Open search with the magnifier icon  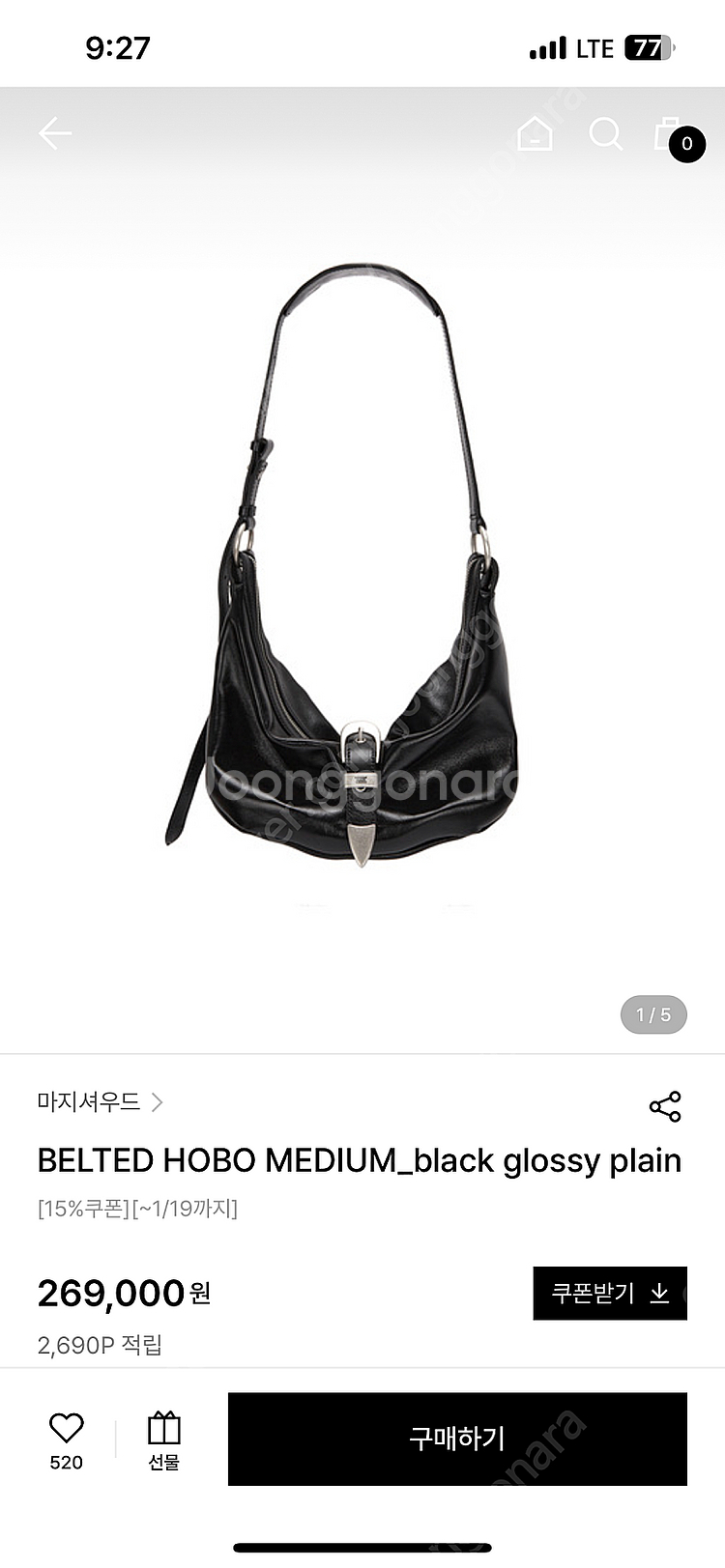[605, 133]
